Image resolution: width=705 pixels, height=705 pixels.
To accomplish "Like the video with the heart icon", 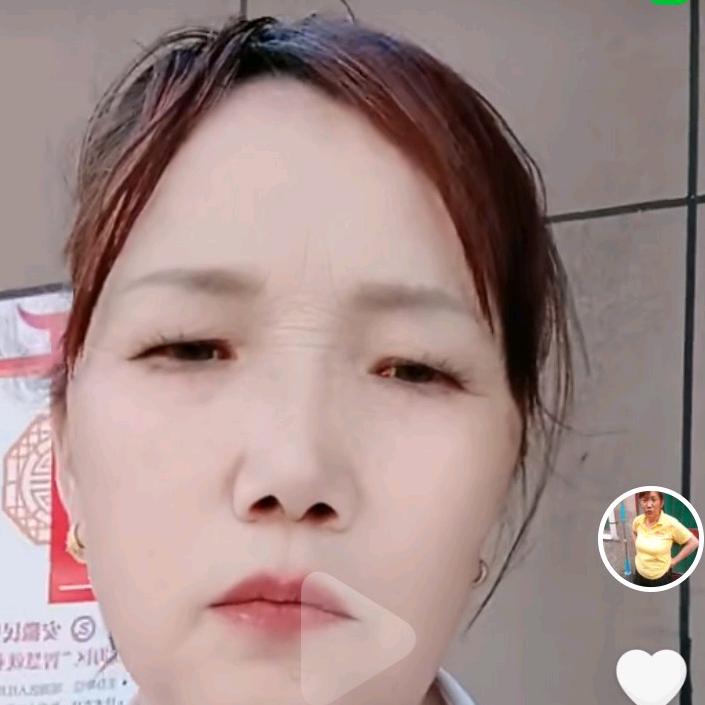I will (x=651, y=677).
